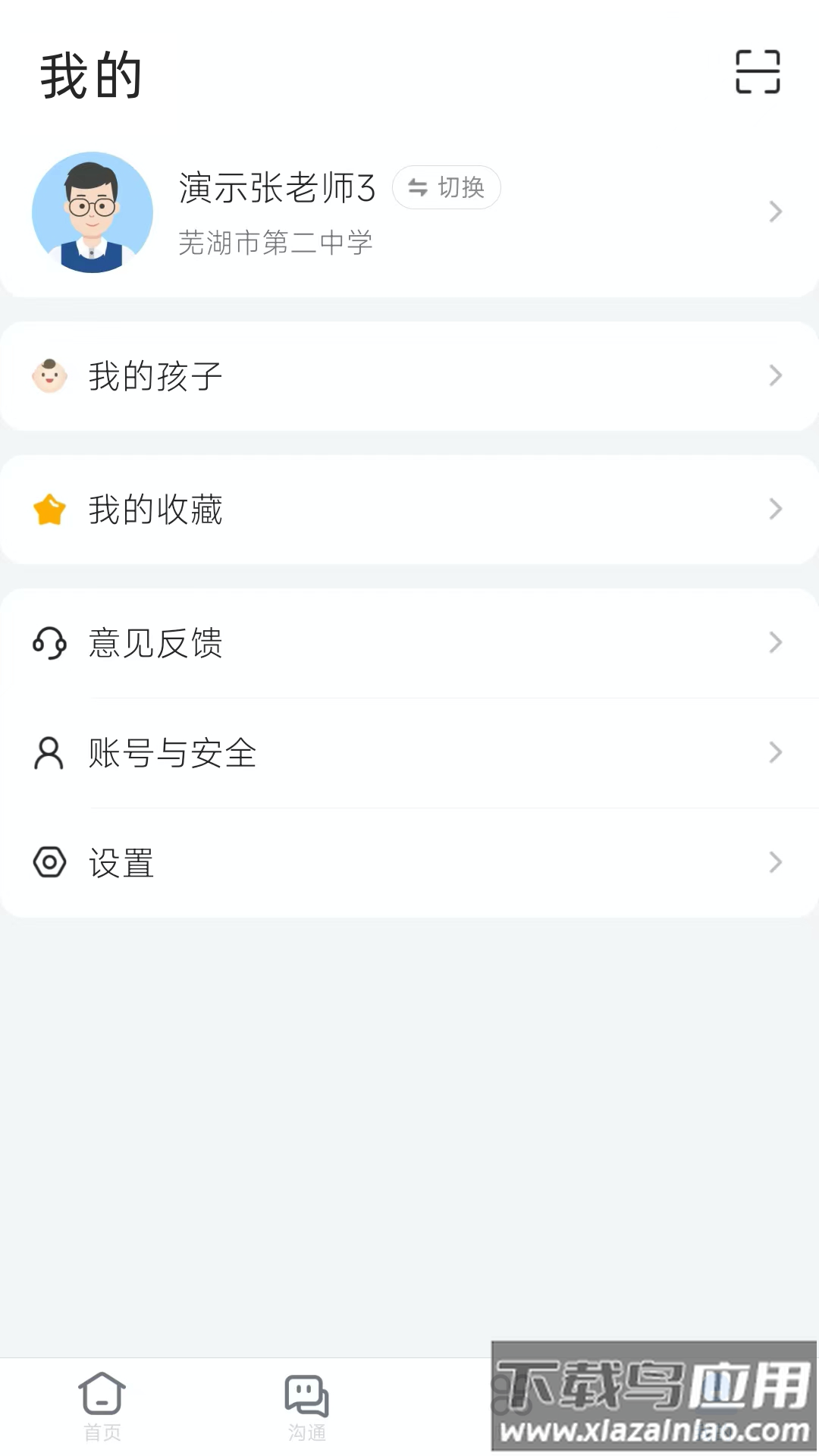Tap the headset icon next to 意见反馈
The height and width of the screenshot is (1456, 819).
click(49, 643)
